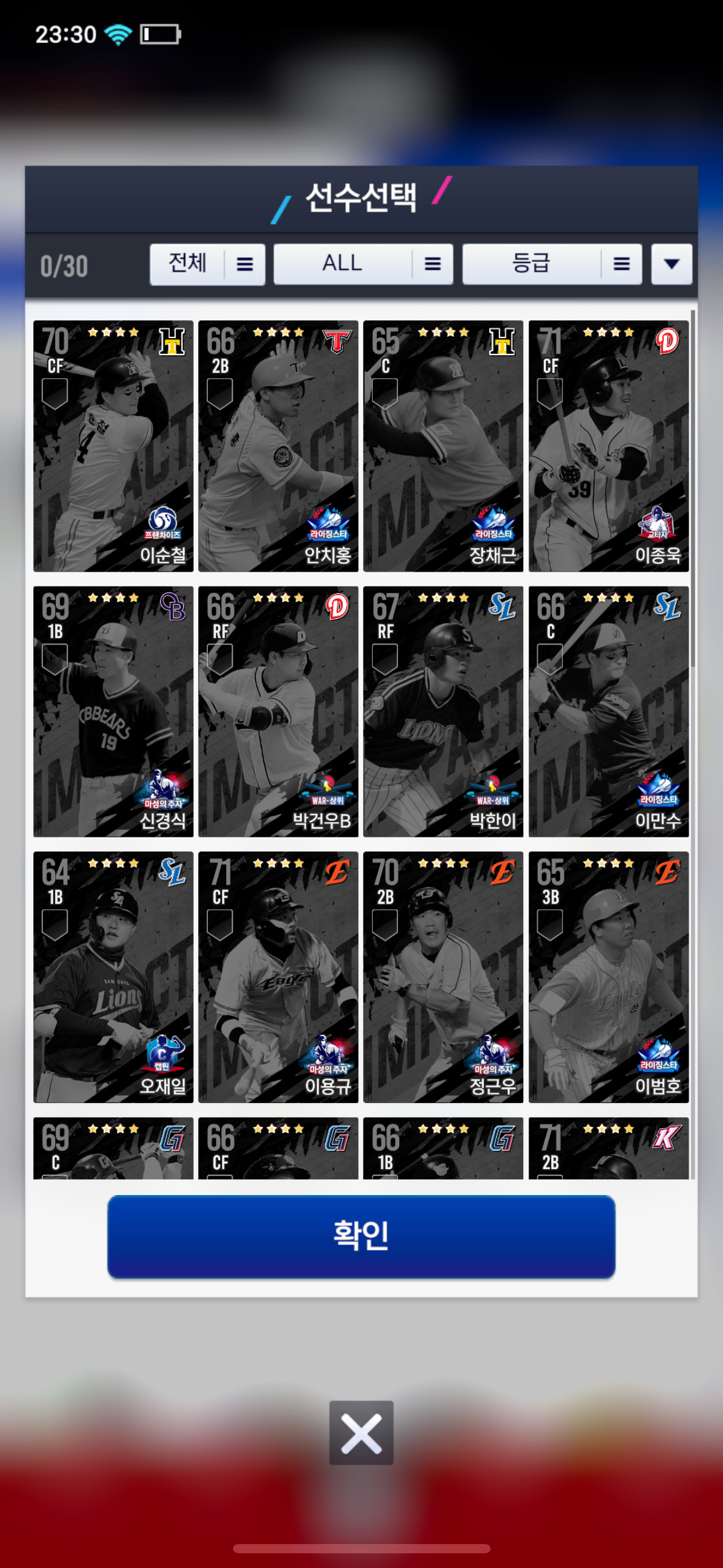Select player card 박한이
The width and height of the screenshot is (723, 1568).
coord(443,712)
